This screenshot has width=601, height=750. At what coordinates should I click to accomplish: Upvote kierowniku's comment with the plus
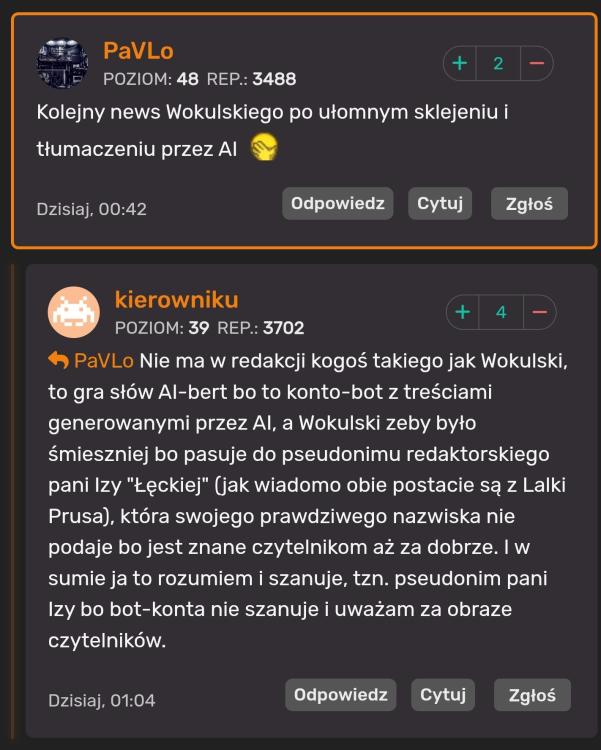coord(462,312)
